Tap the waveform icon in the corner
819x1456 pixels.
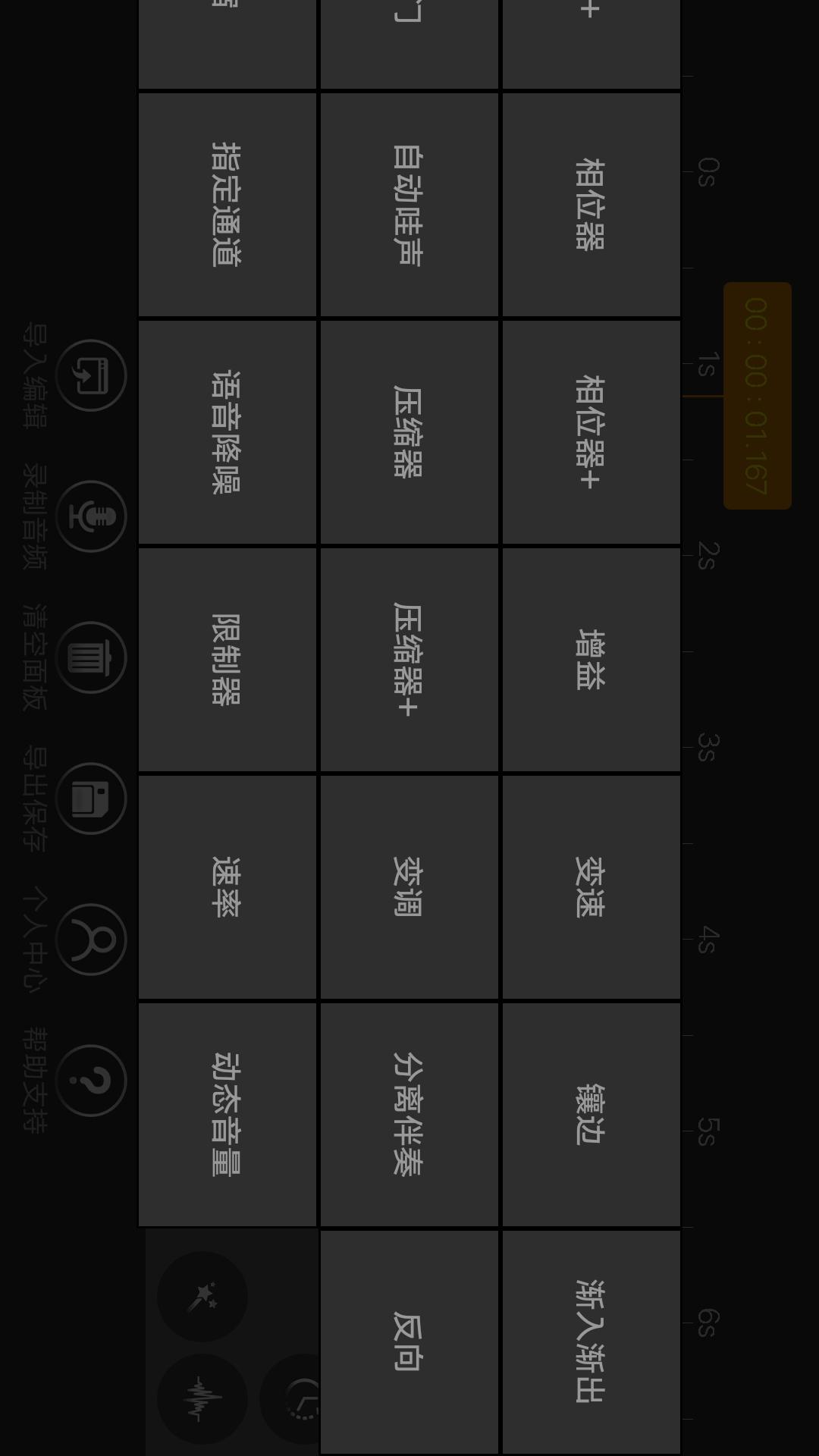pyautogui.click(x=202, y=1399)
